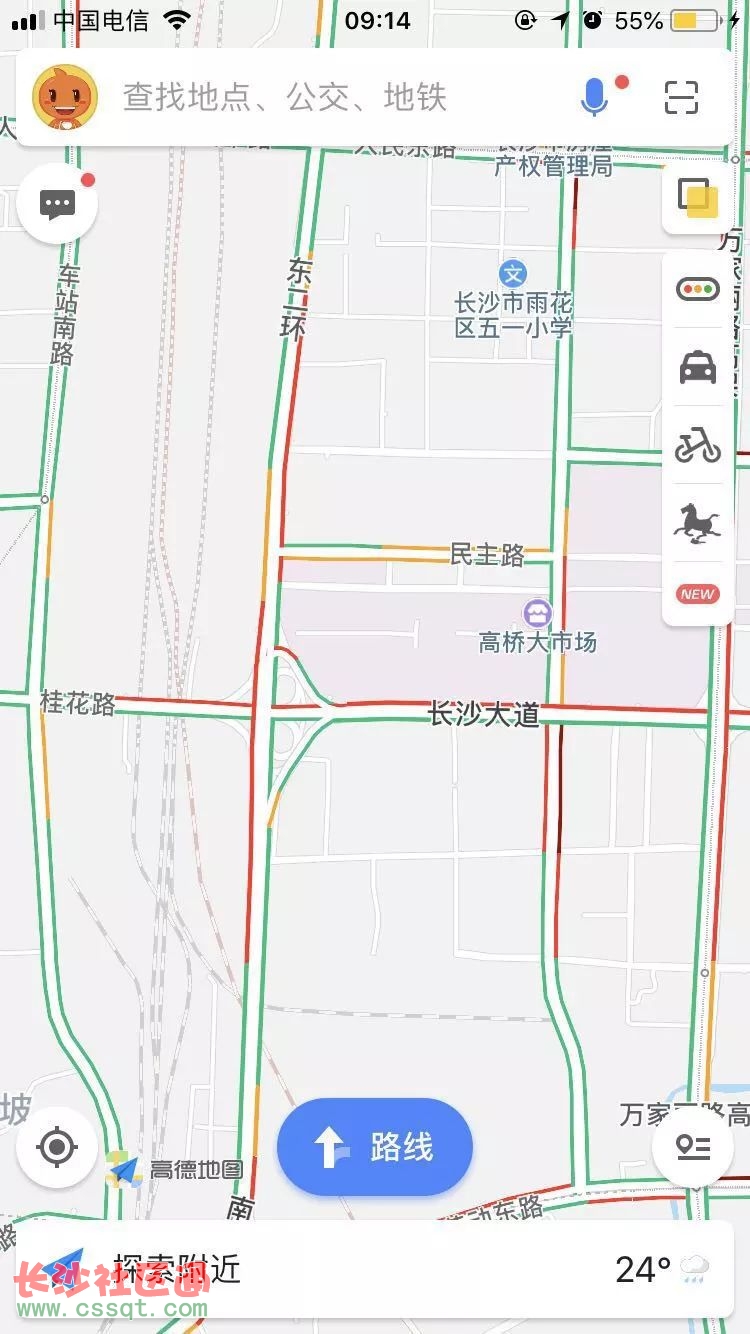Recenter map on my location
Viewport: 750px width, 1334px height.
[57, 1146]
